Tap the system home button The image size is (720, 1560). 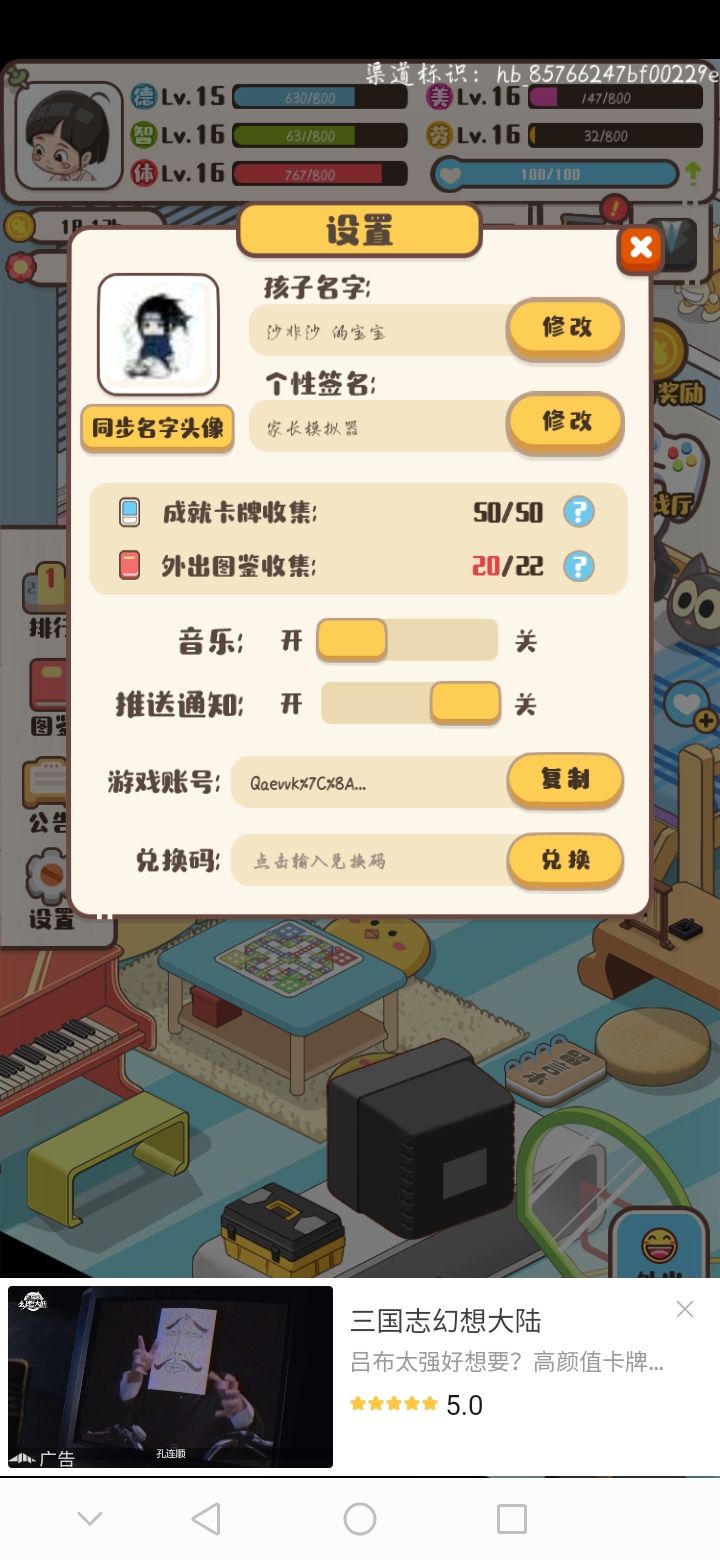tap(360, 1519)
